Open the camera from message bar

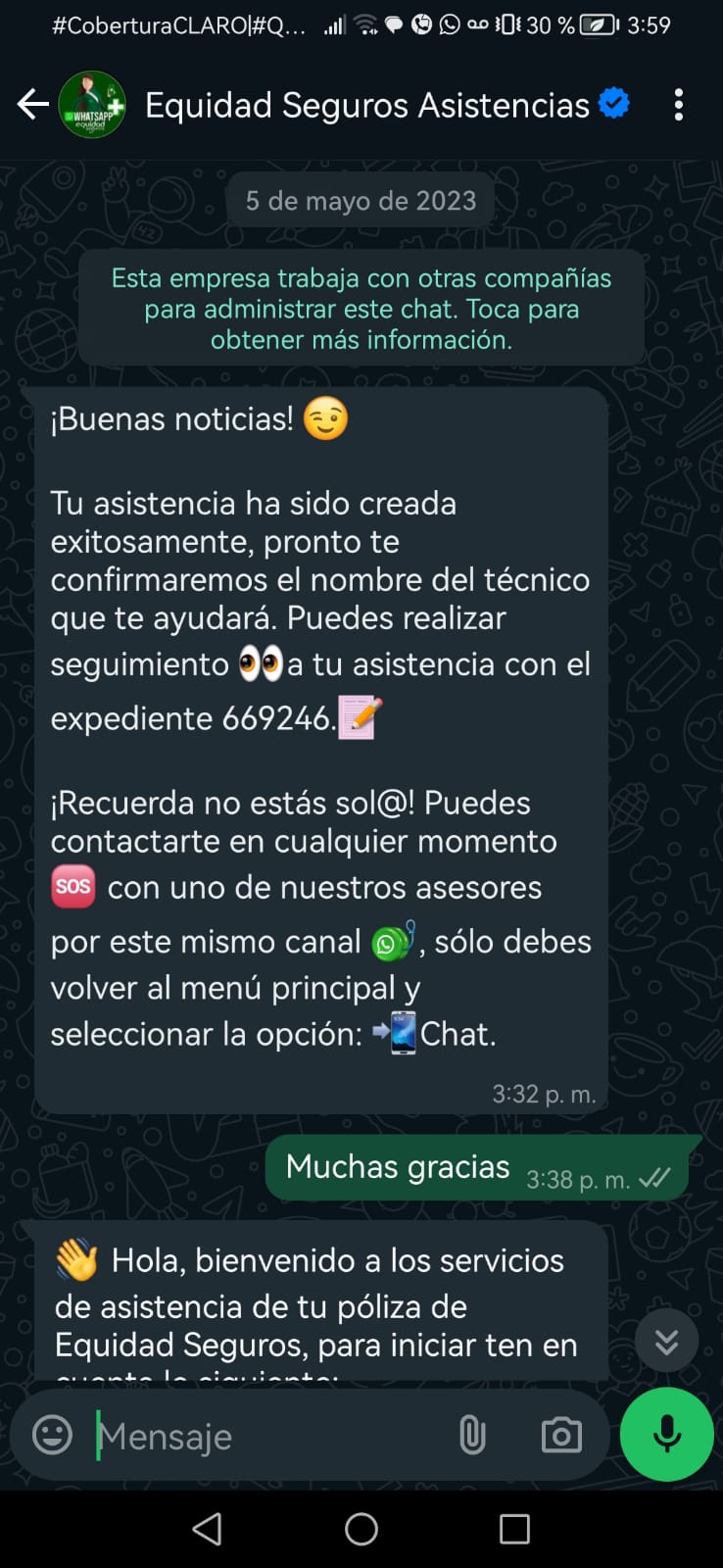click(x=561, y=1436)
